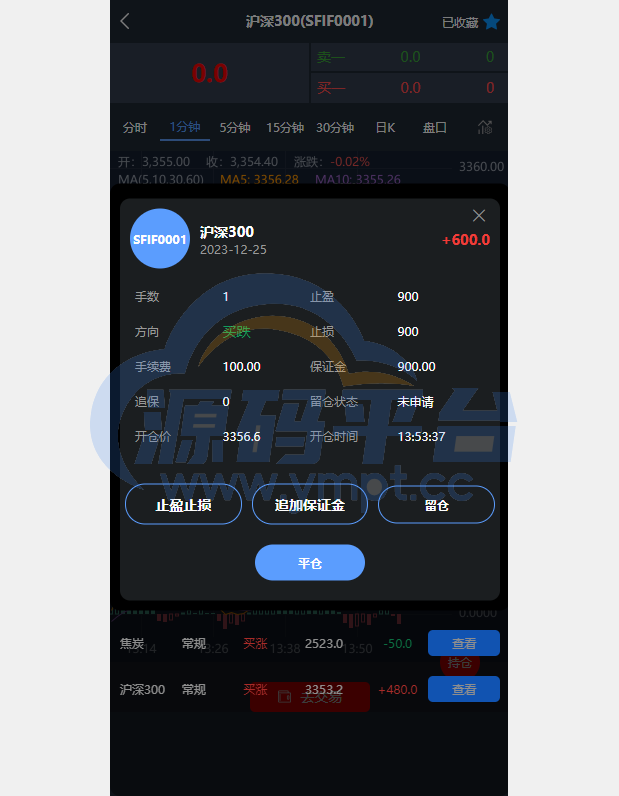Screen dimensions: 619x796
Task: Switch to the 分时 chart tab
Action: 135,128
